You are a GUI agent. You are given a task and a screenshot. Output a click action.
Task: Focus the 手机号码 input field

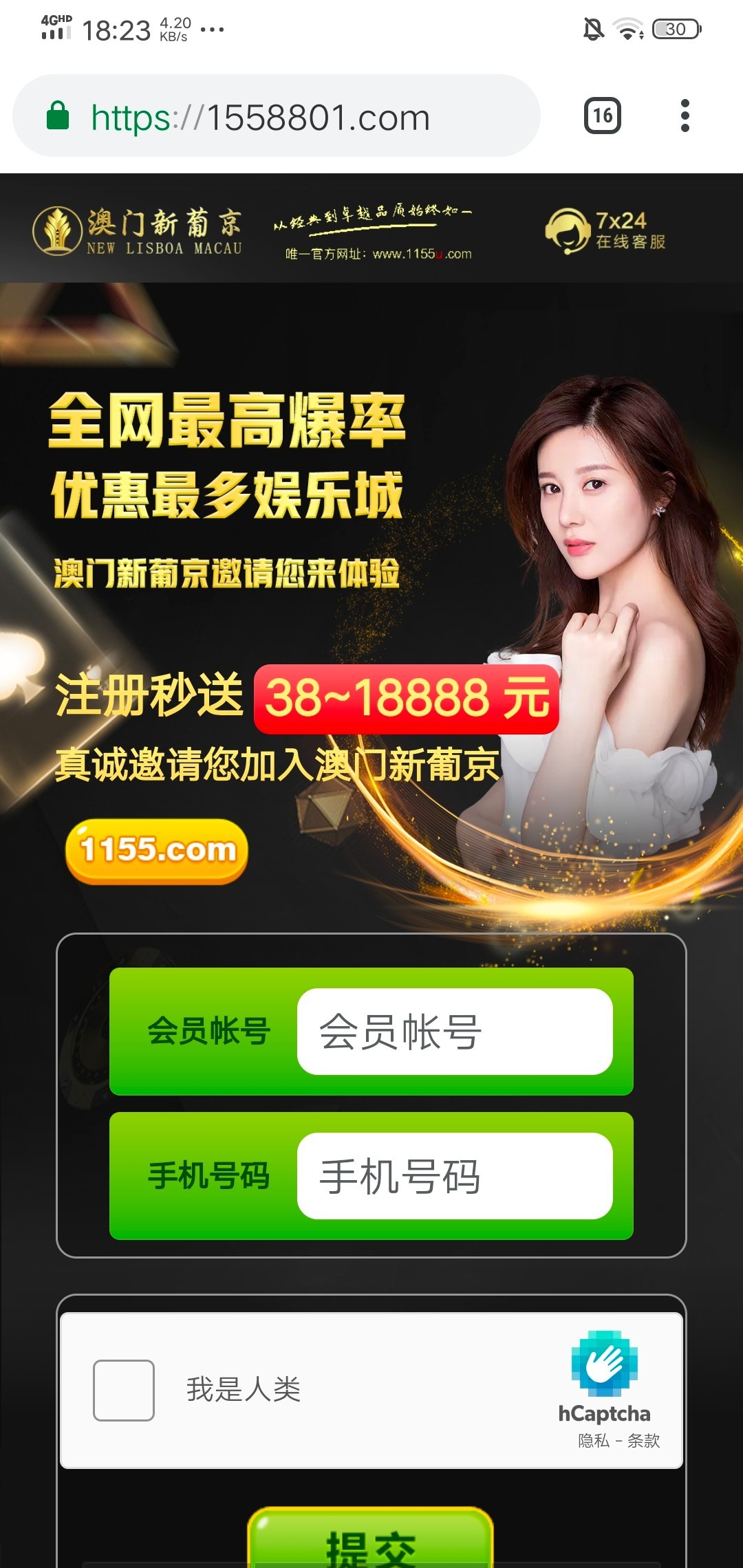pyautogui.click(x=454, y=1176)
